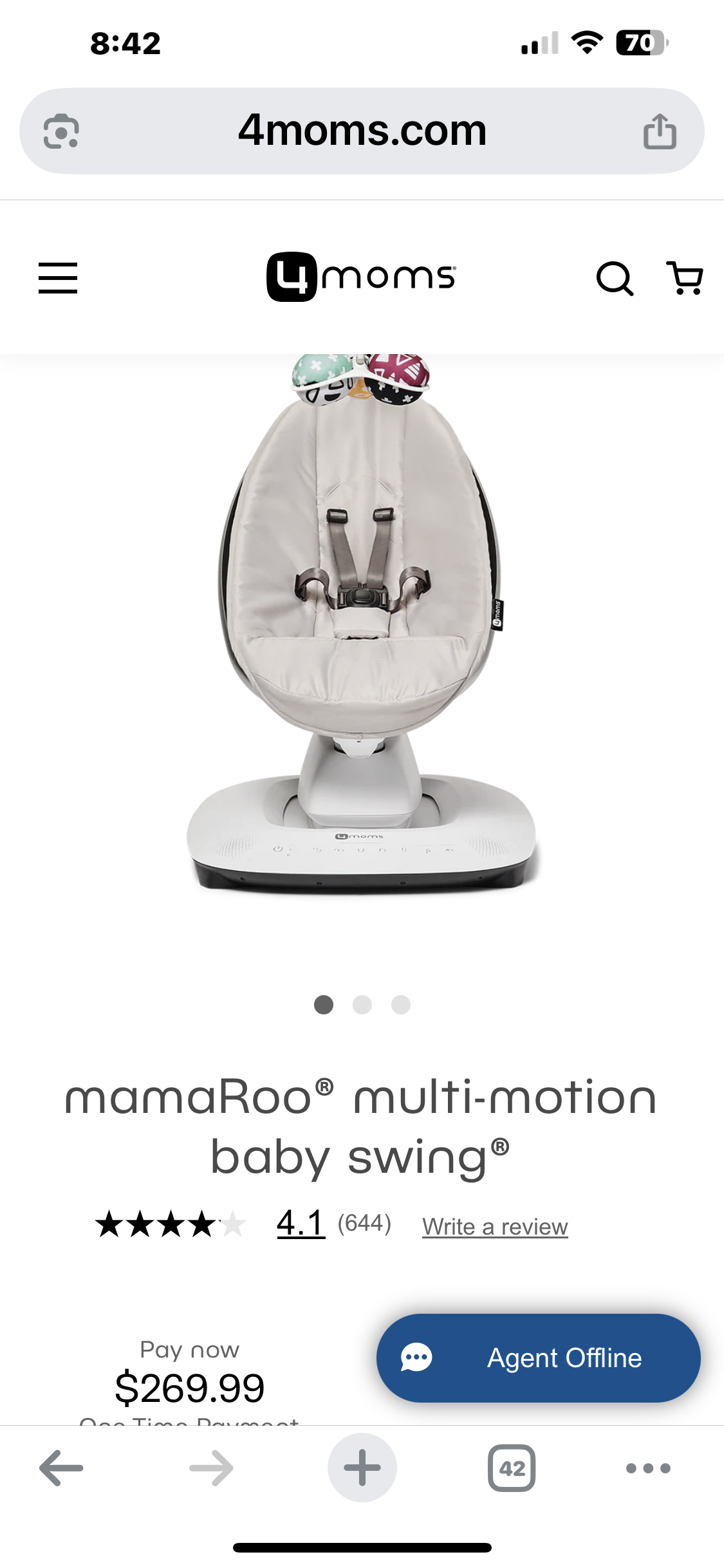Viewport: 724px width, 1568px height.
Task: Open site search magnifier
Action: coord(615,278)
